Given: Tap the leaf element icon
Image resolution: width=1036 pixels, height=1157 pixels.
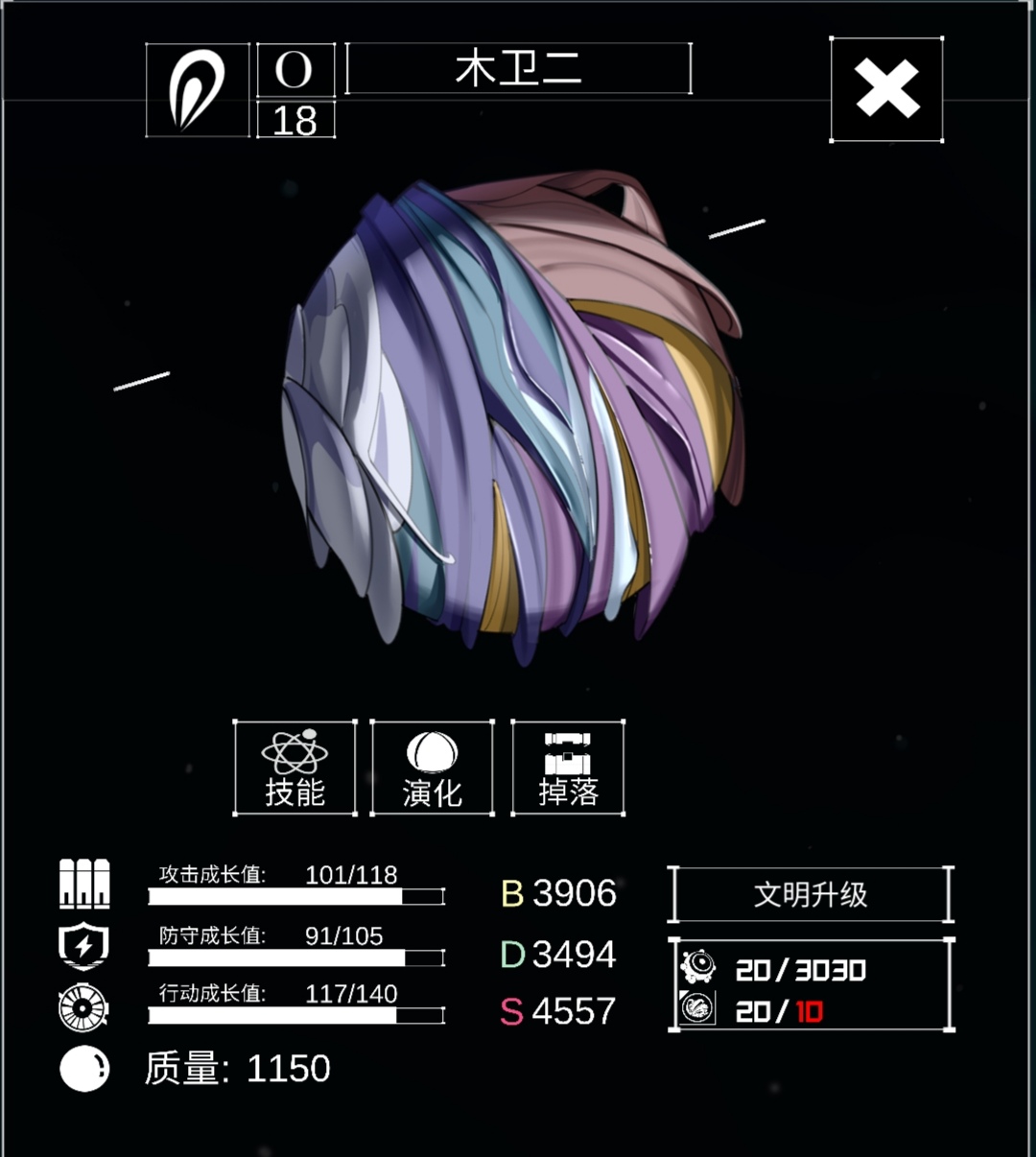Looking at the screenshot, I should [198, 90].
